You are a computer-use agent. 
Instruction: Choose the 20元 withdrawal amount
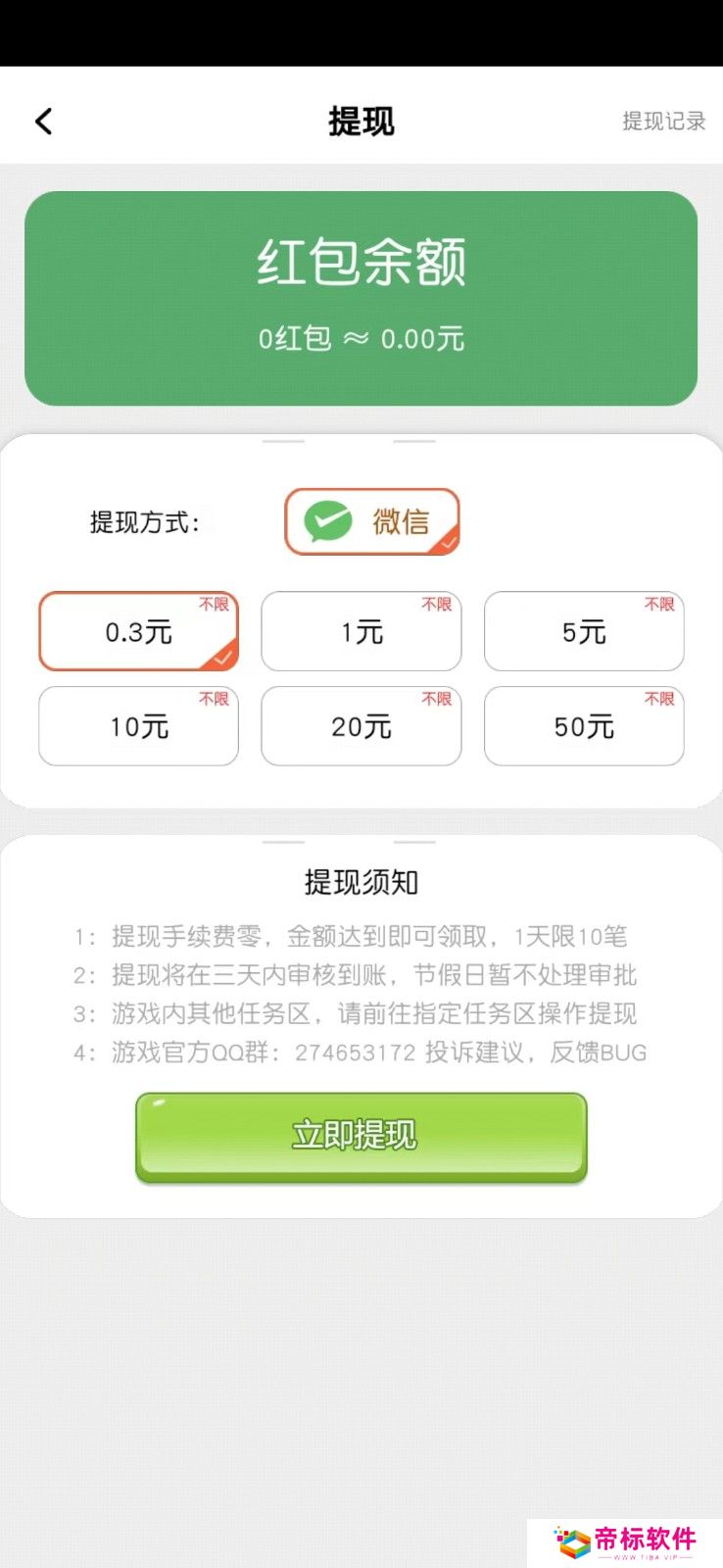pos(361,726)
